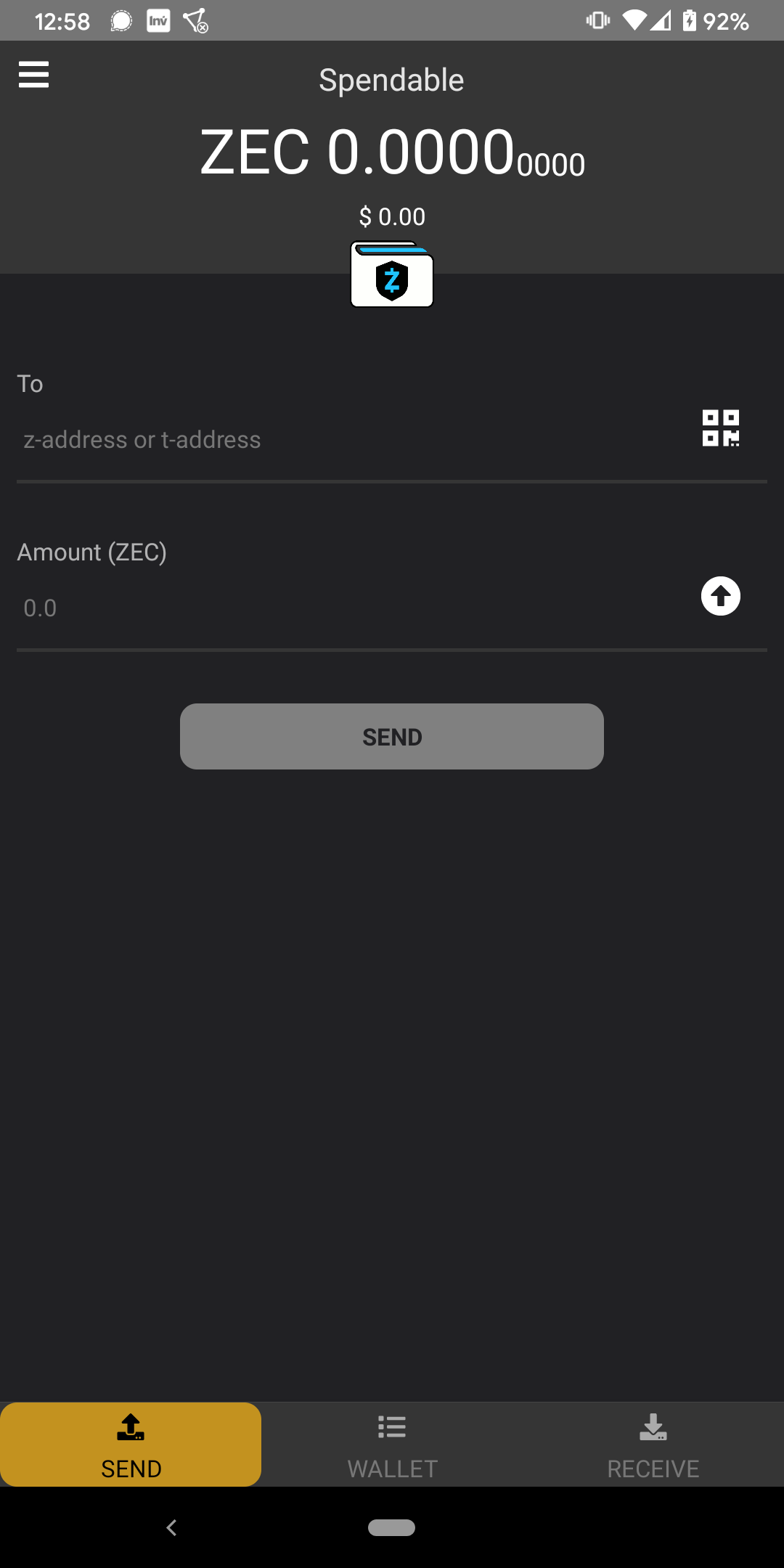The image size is (784, 1568).
Task: Switch to the WALLET tab
Action: (392, 1445)
